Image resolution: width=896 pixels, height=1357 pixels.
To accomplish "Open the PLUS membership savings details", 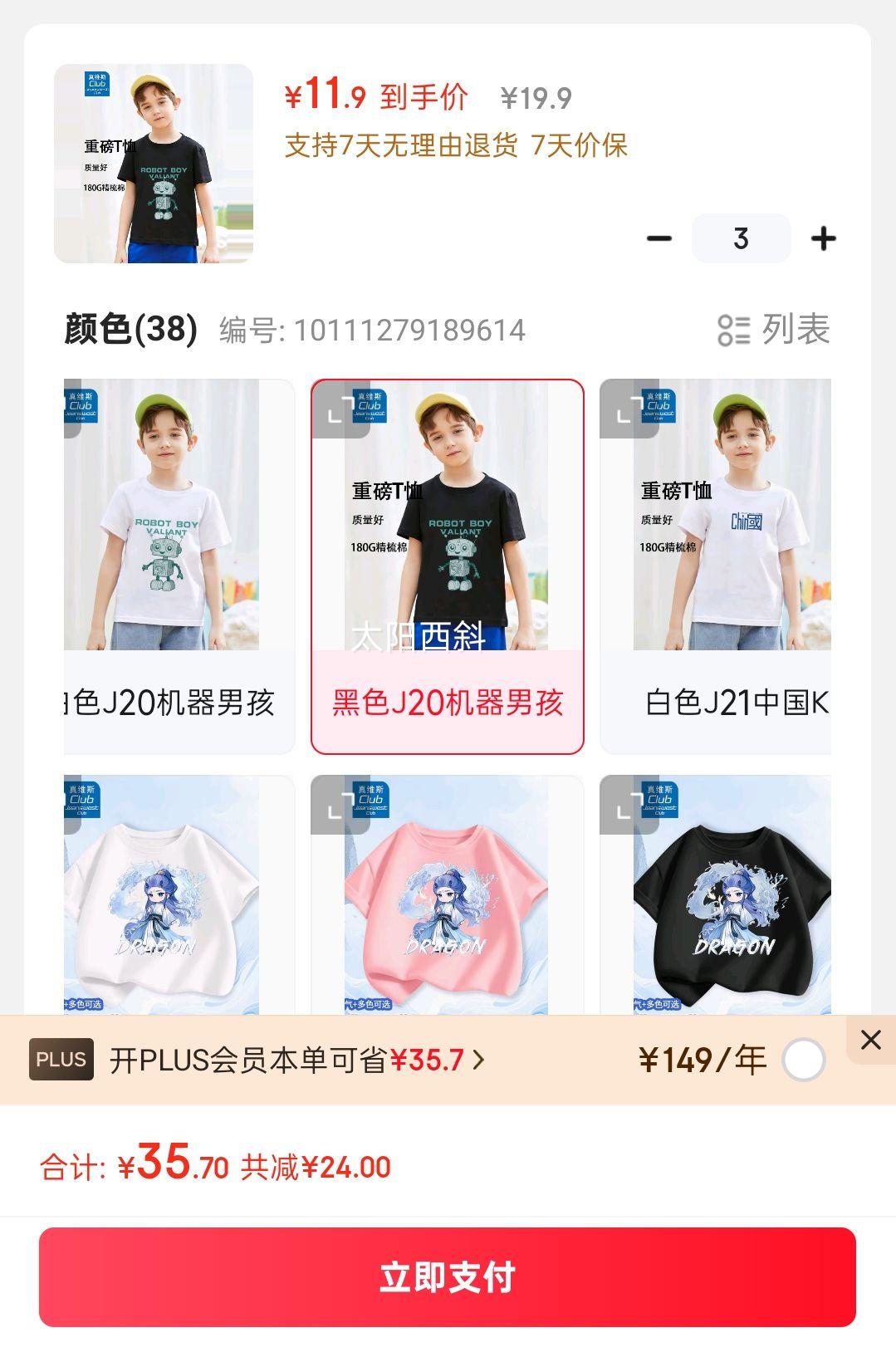I will pos(297,1060).
